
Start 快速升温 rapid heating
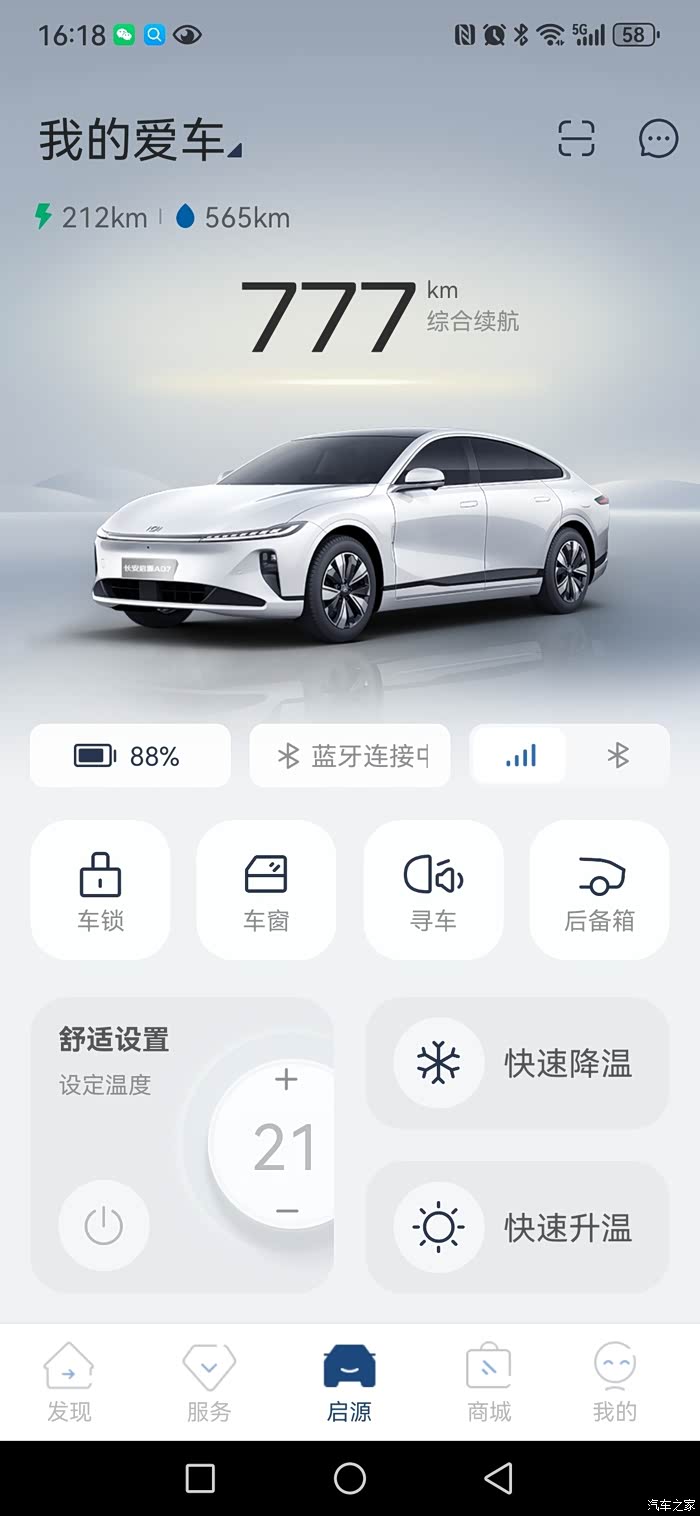(x=517, y=1227)
